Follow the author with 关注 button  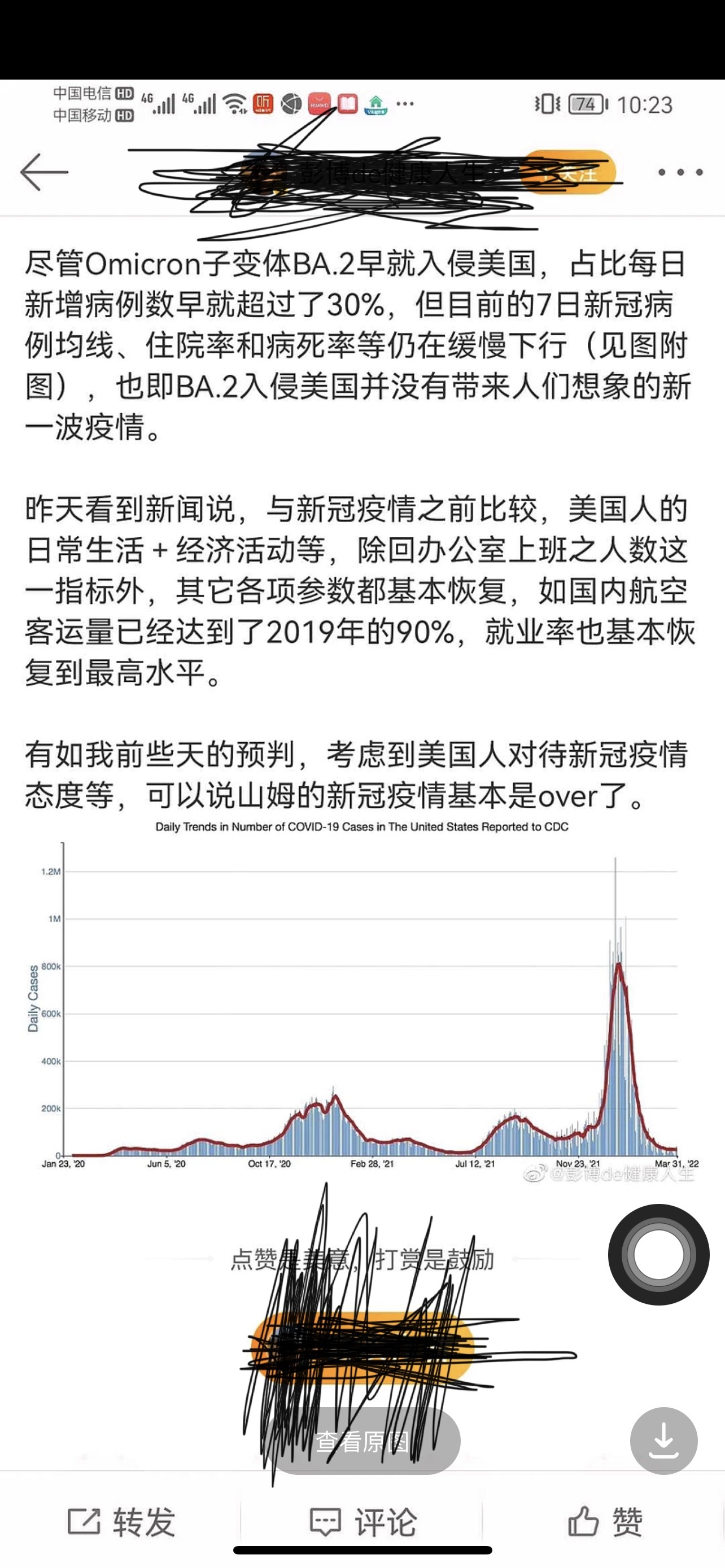[567, 173]
